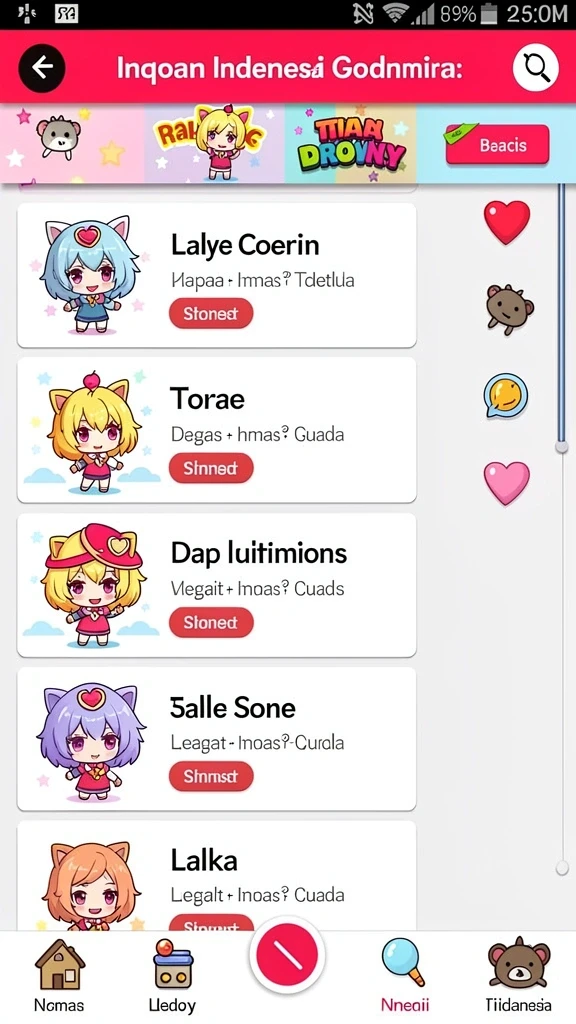Image resolution: width=576 pixels, height=1024 pixels.
Task: Switch to the Nneaii tab
Action: tap(404, 976)
